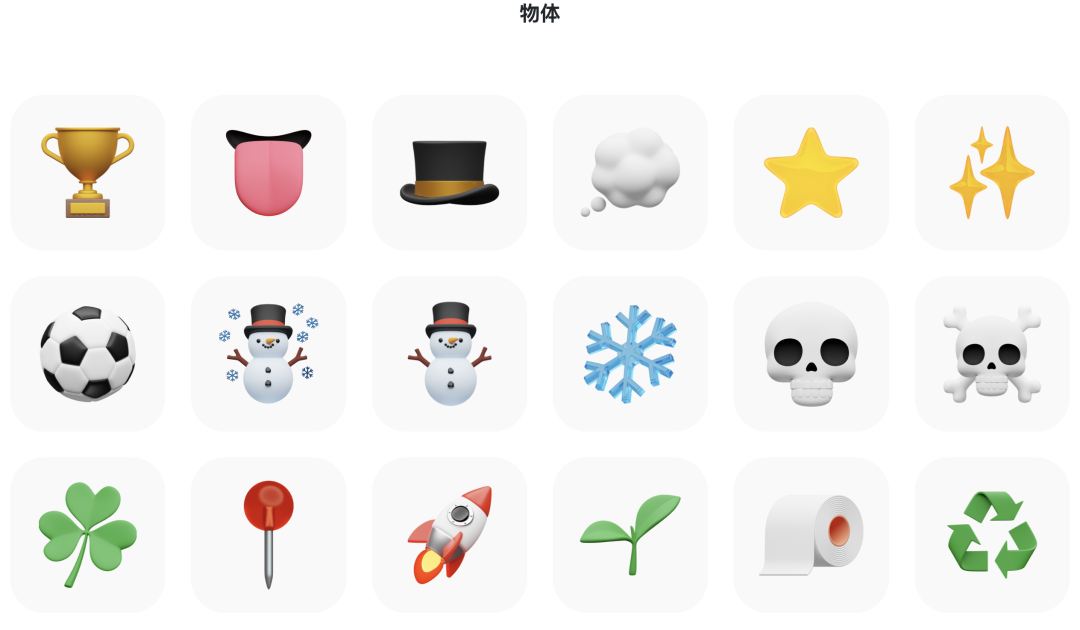1080x630 pixels.
Task: Select the single yellow star emoji
Action: (x=811, y=172)
